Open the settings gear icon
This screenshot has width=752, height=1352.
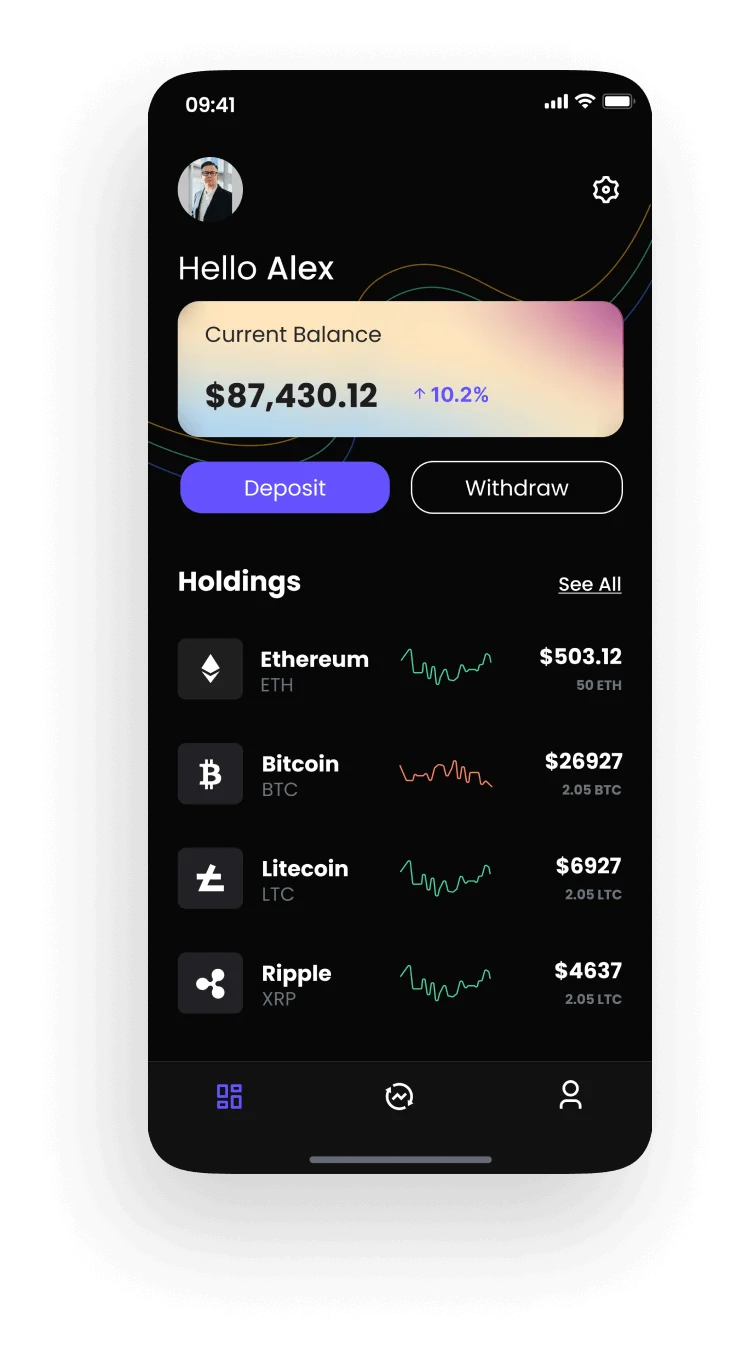(x=606, y=190)
